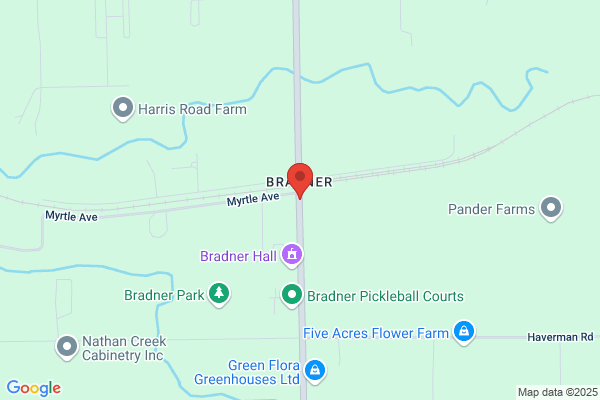
Task: Select the Bradner Pickleball Courts marker
Action: (292, 296)
